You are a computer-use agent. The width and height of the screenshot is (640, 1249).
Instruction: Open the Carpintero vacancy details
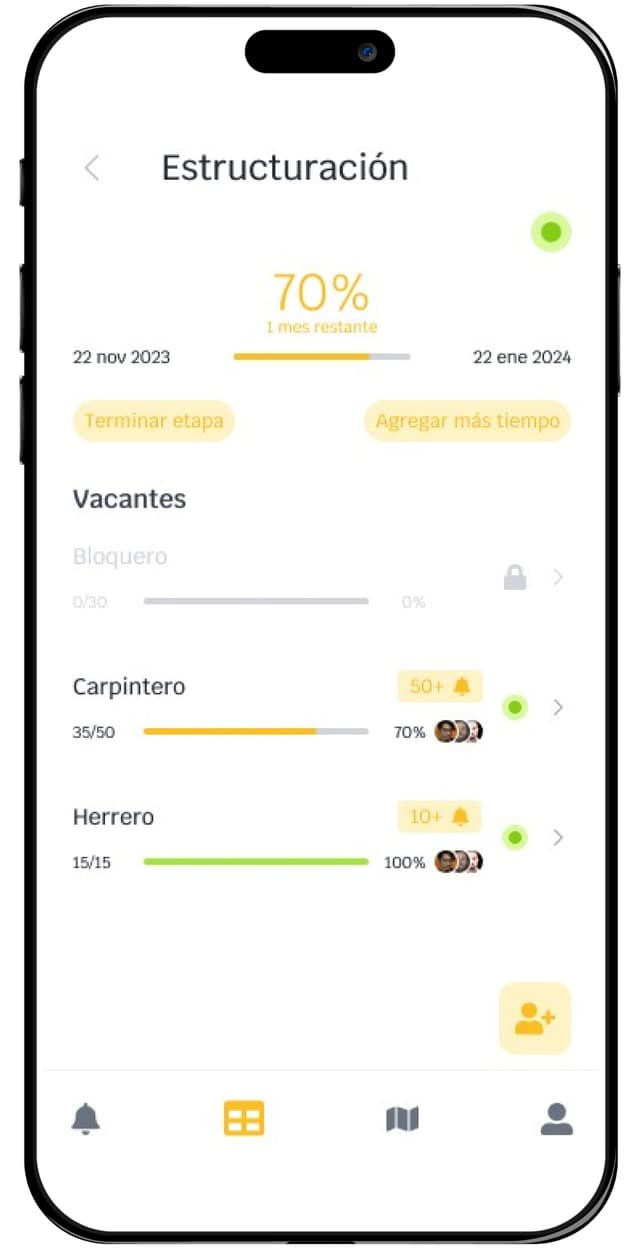pyautogui.click(x=558, y=707)
